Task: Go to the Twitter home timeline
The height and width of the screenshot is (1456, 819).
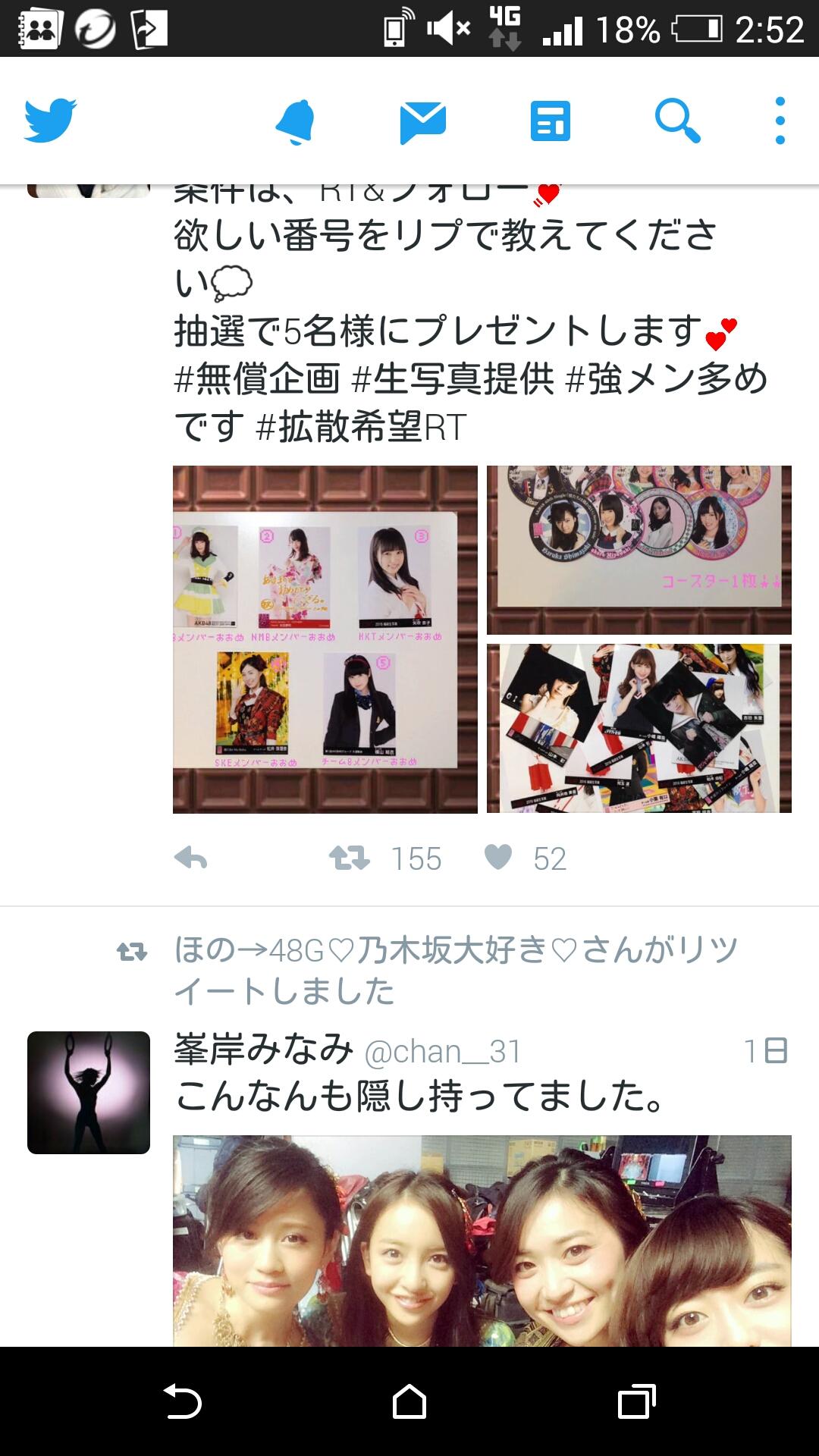Action: point(50,121)
